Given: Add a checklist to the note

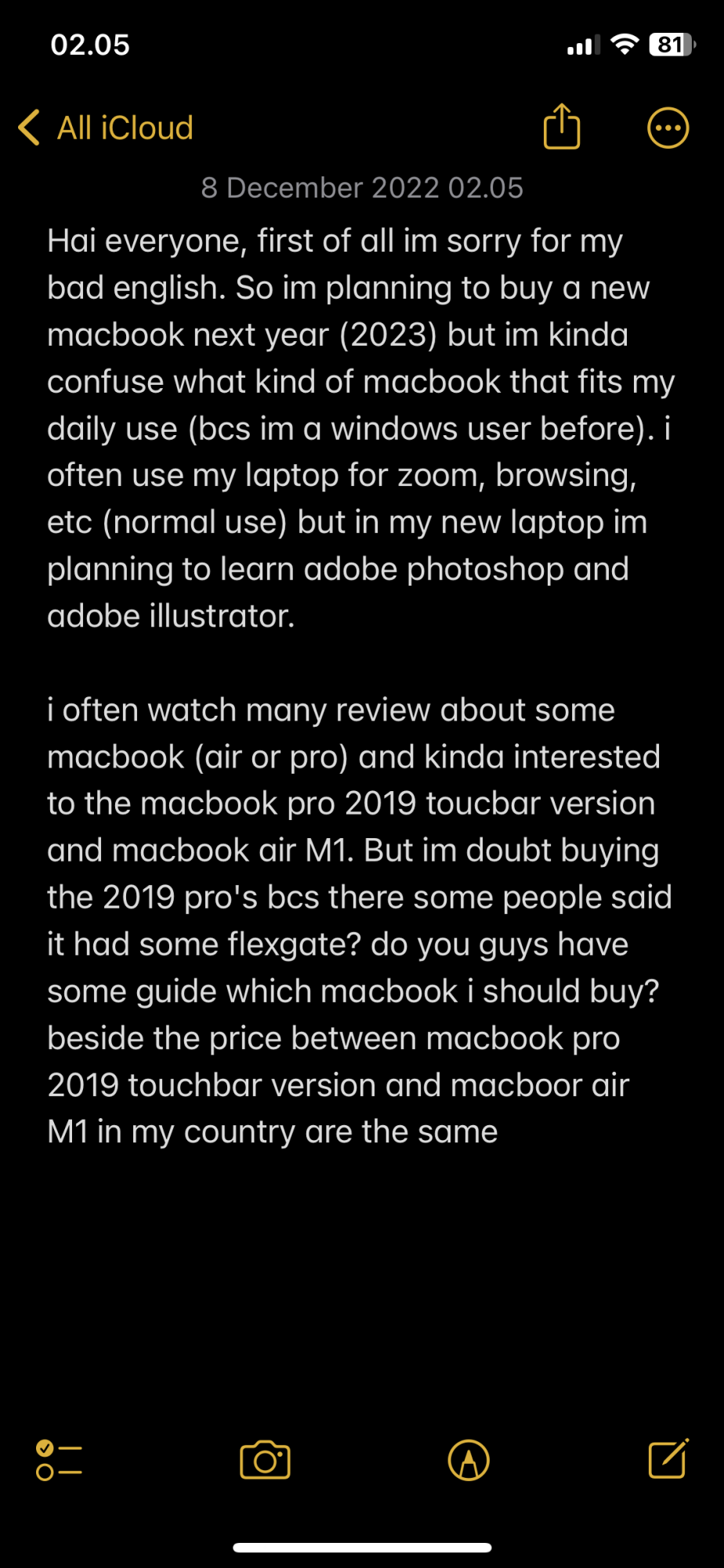Looking at the screenshot, I should (x=60, y=1461).
